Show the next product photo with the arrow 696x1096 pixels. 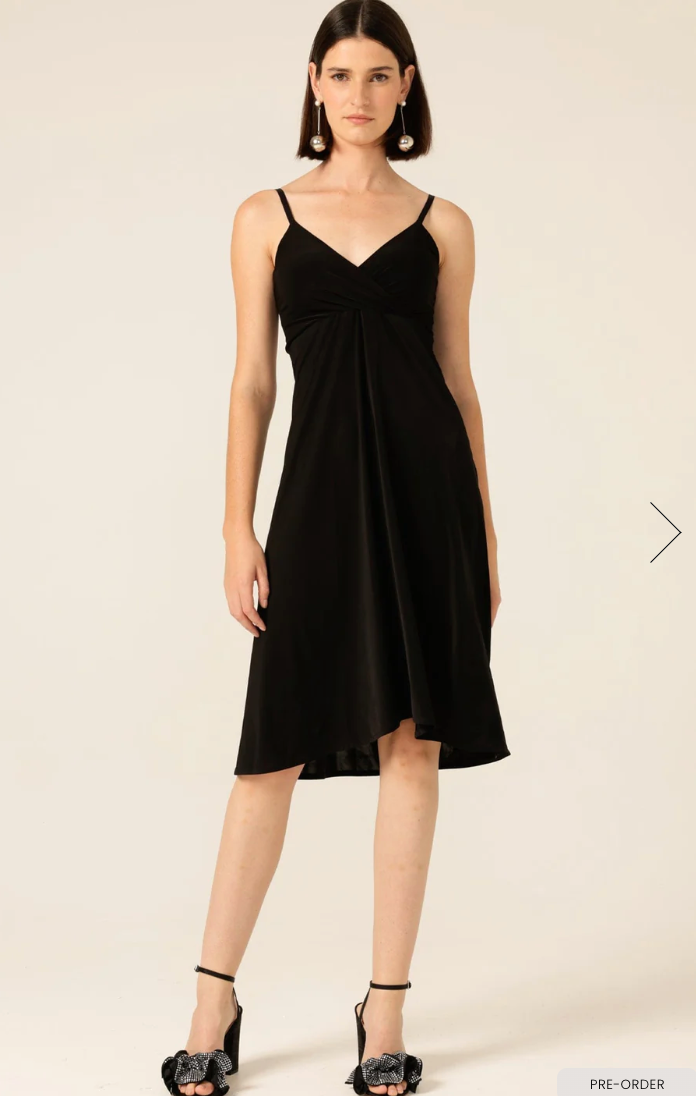pos(665,532)
